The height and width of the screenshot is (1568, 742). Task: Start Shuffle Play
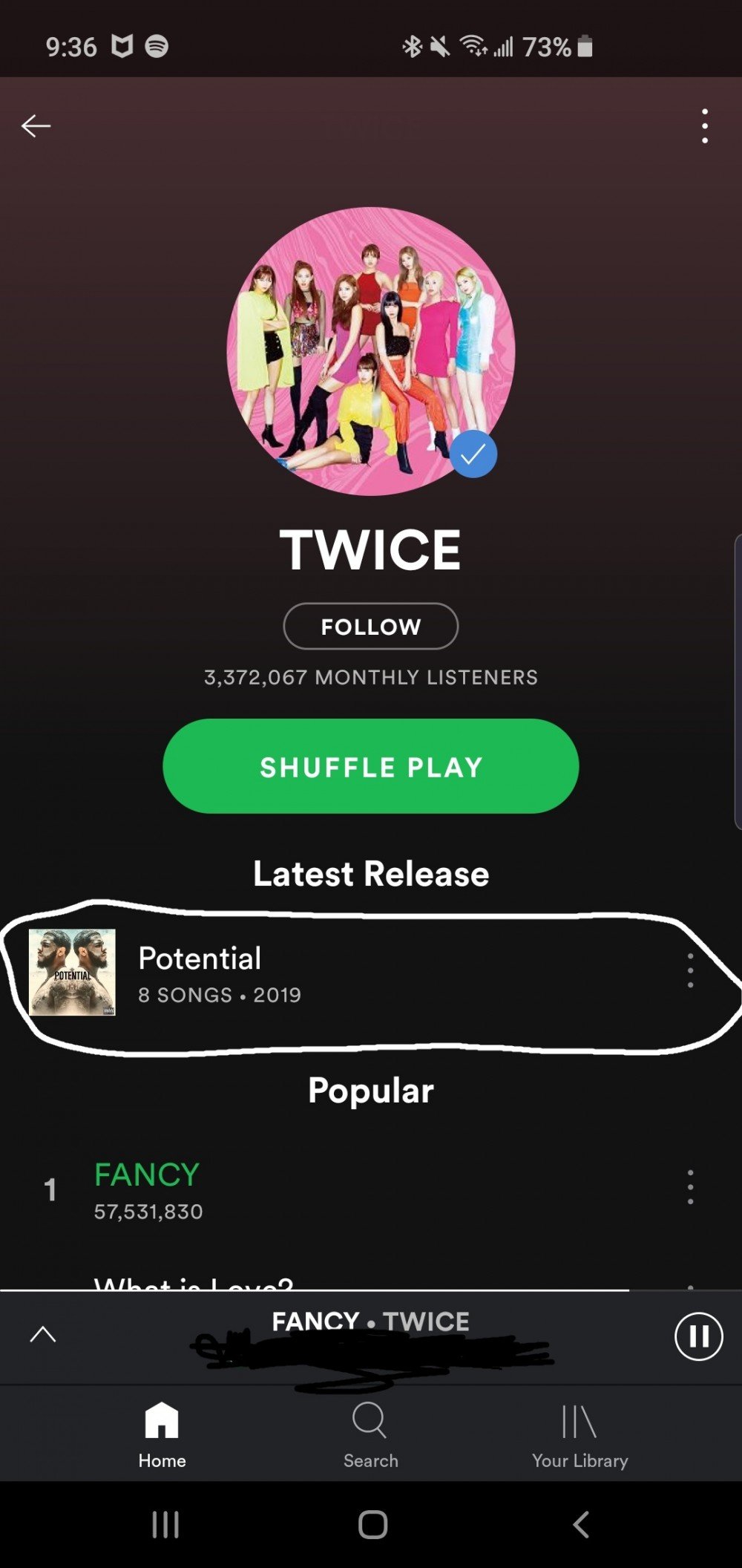click(370, 766)
